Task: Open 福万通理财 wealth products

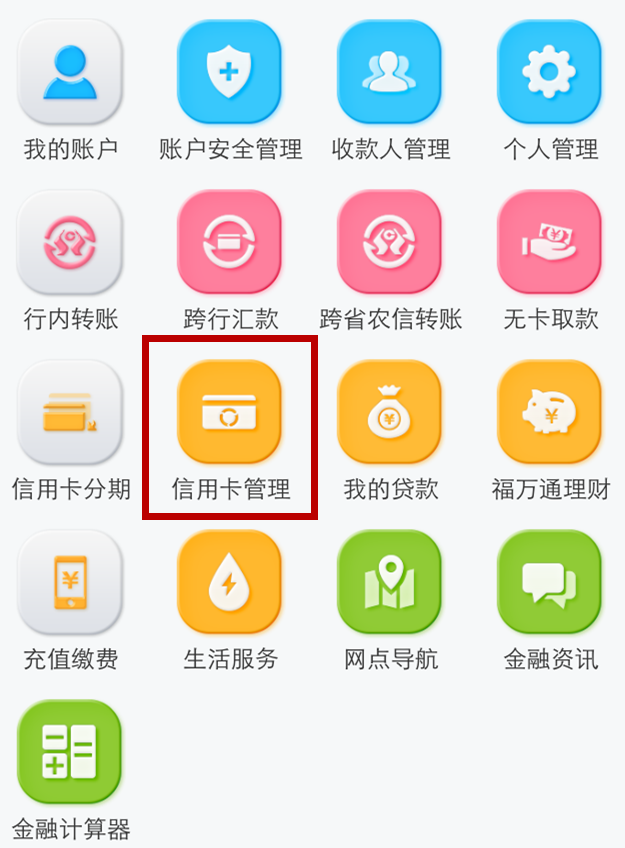Action: (x=550, y=412)
